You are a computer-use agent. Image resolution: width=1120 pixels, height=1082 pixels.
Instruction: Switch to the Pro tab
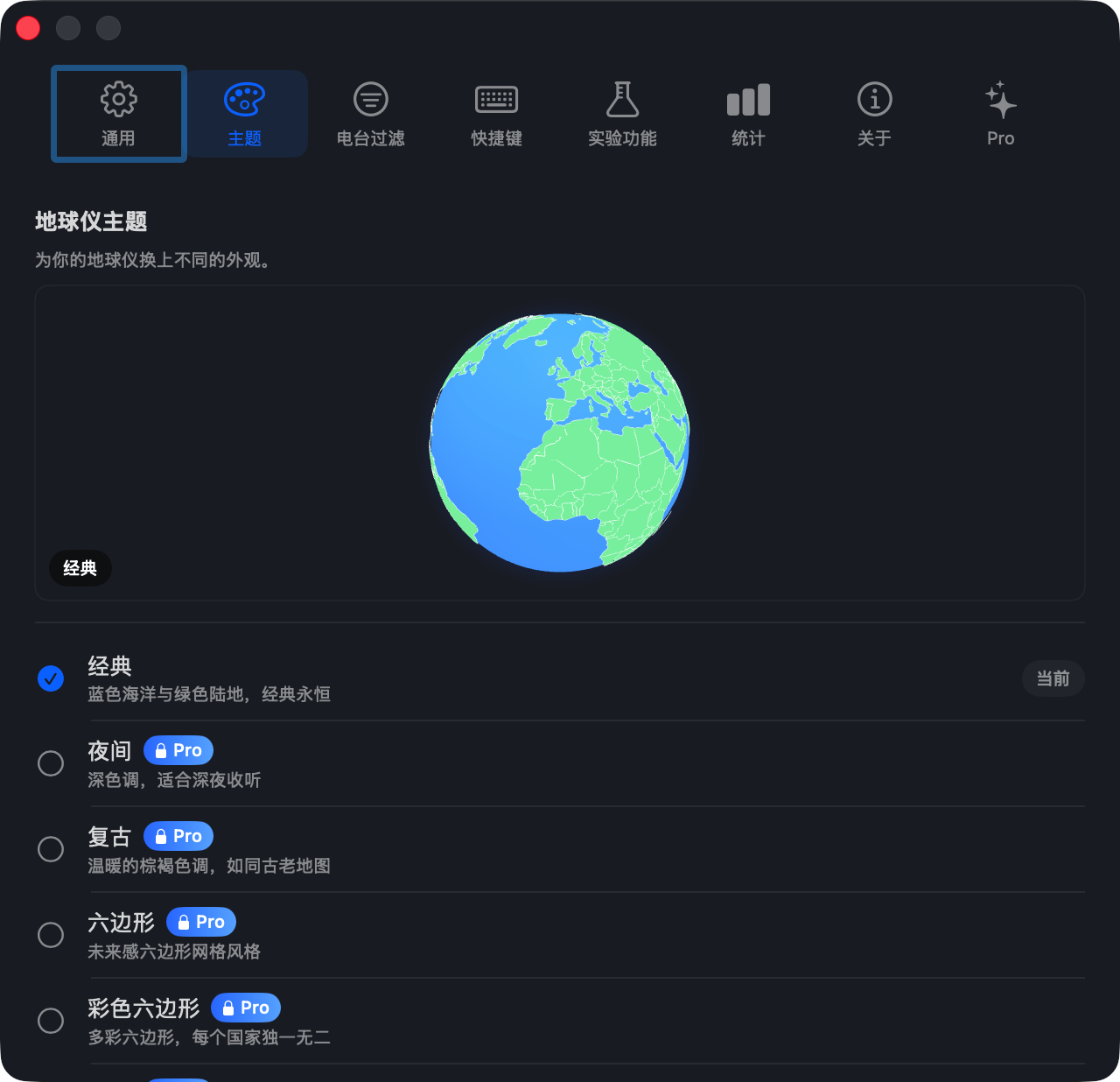tap(1000, 114)
